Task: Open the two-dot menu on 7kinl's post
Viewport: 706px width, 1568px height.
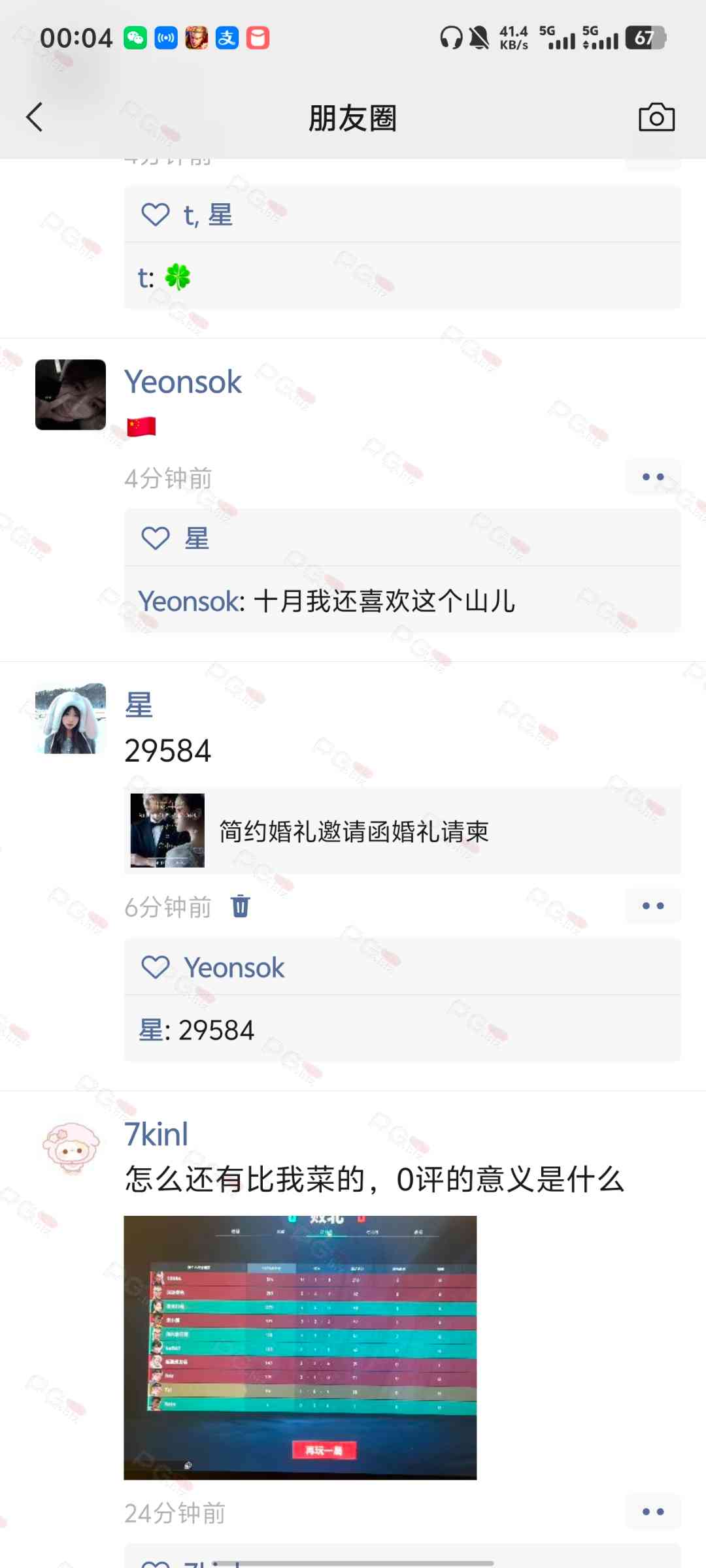Action: (652, 1511)
